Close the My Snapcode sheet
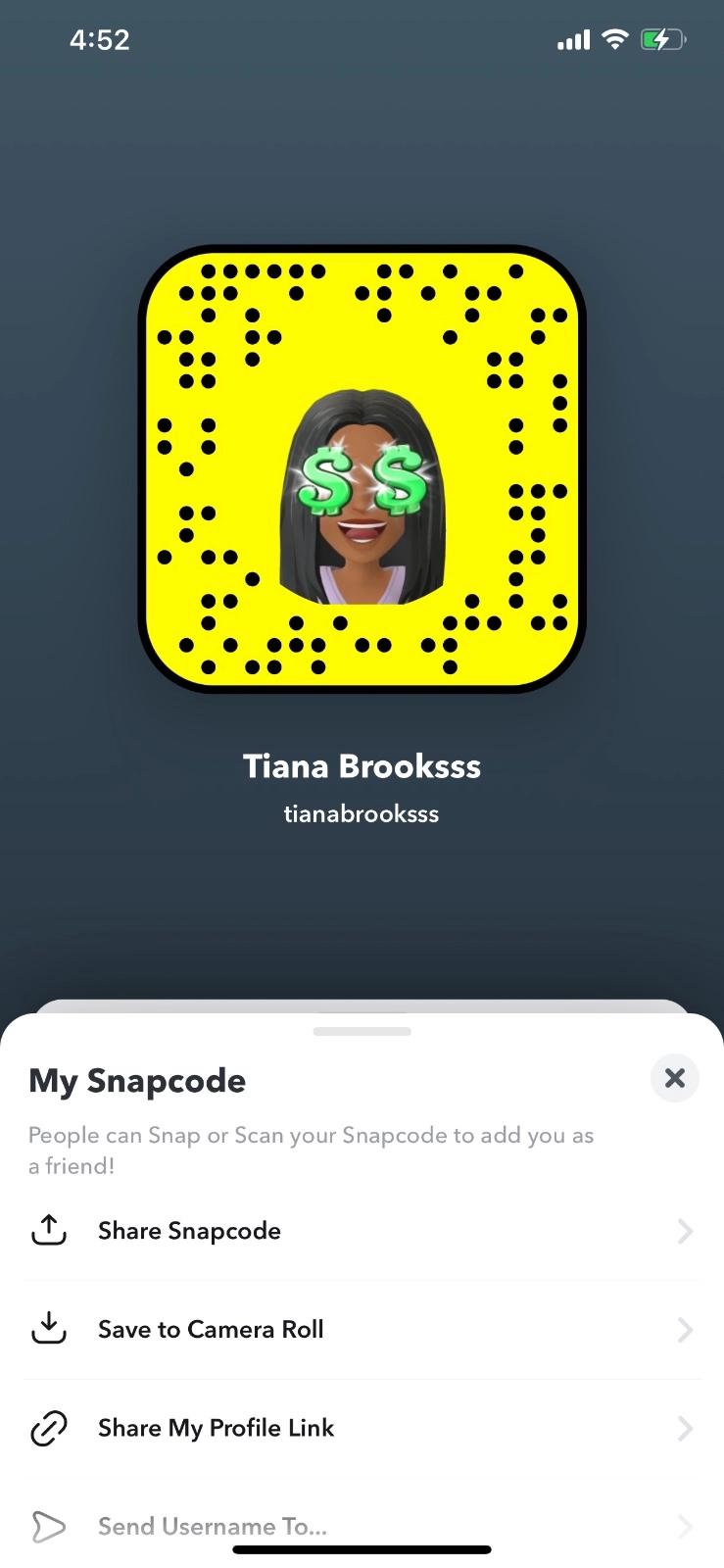The image size is (724, 1568). (x=674, y=1078)
